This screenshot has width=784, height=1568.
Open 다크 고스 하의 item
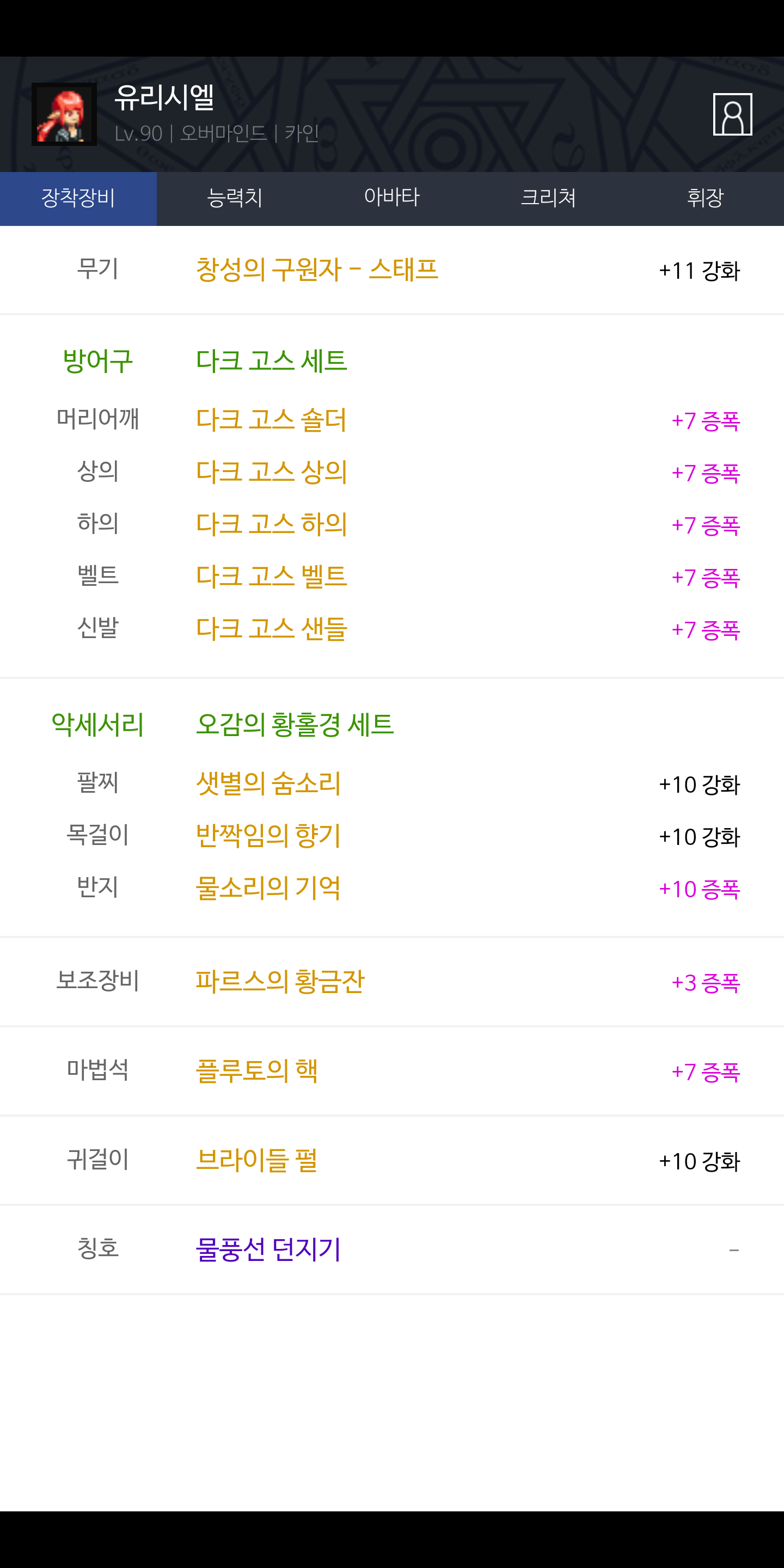[x=271, y=525]
